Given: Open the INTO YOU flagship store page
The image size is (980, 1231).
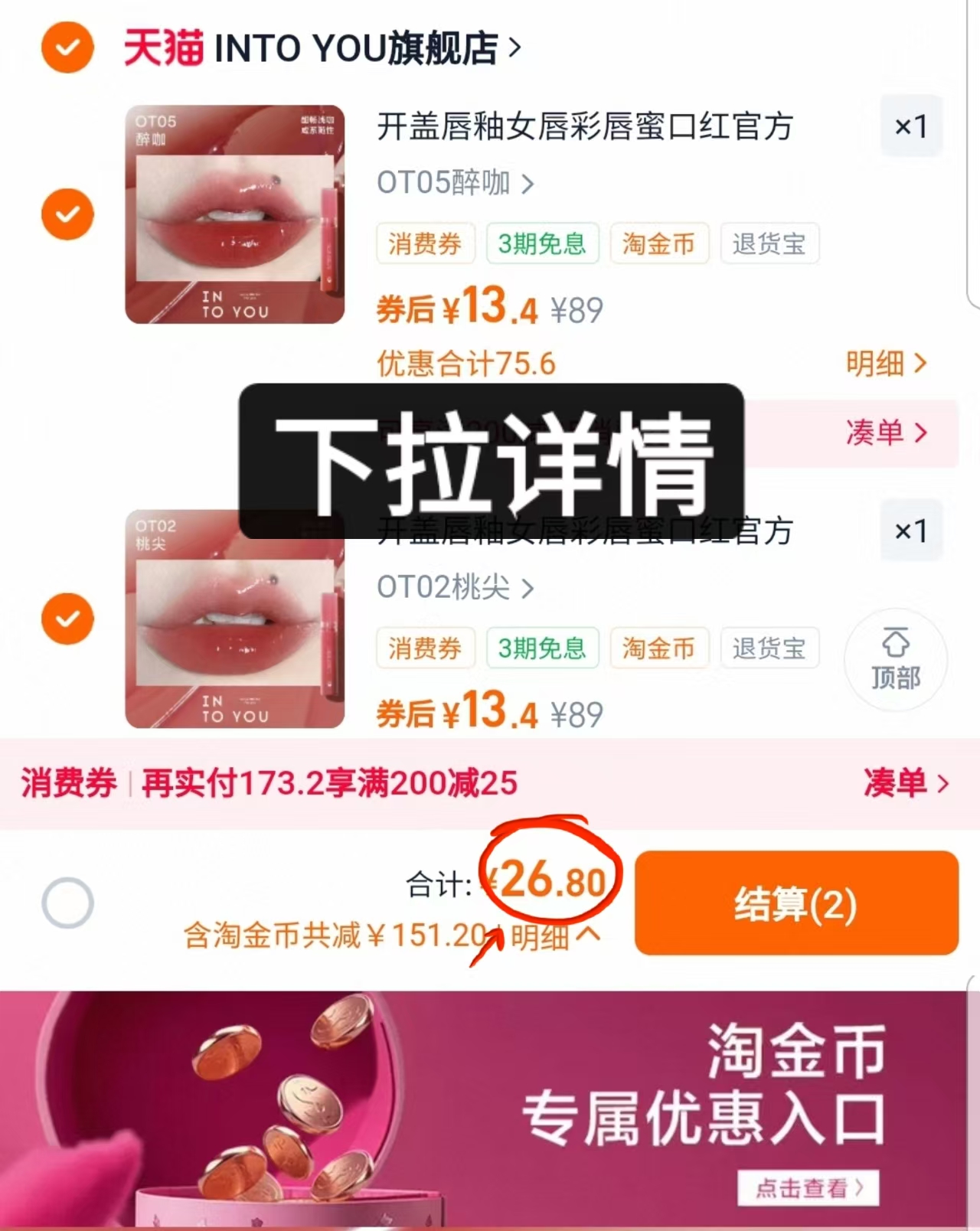Looking at the screenshot, I should click(322, 47).
